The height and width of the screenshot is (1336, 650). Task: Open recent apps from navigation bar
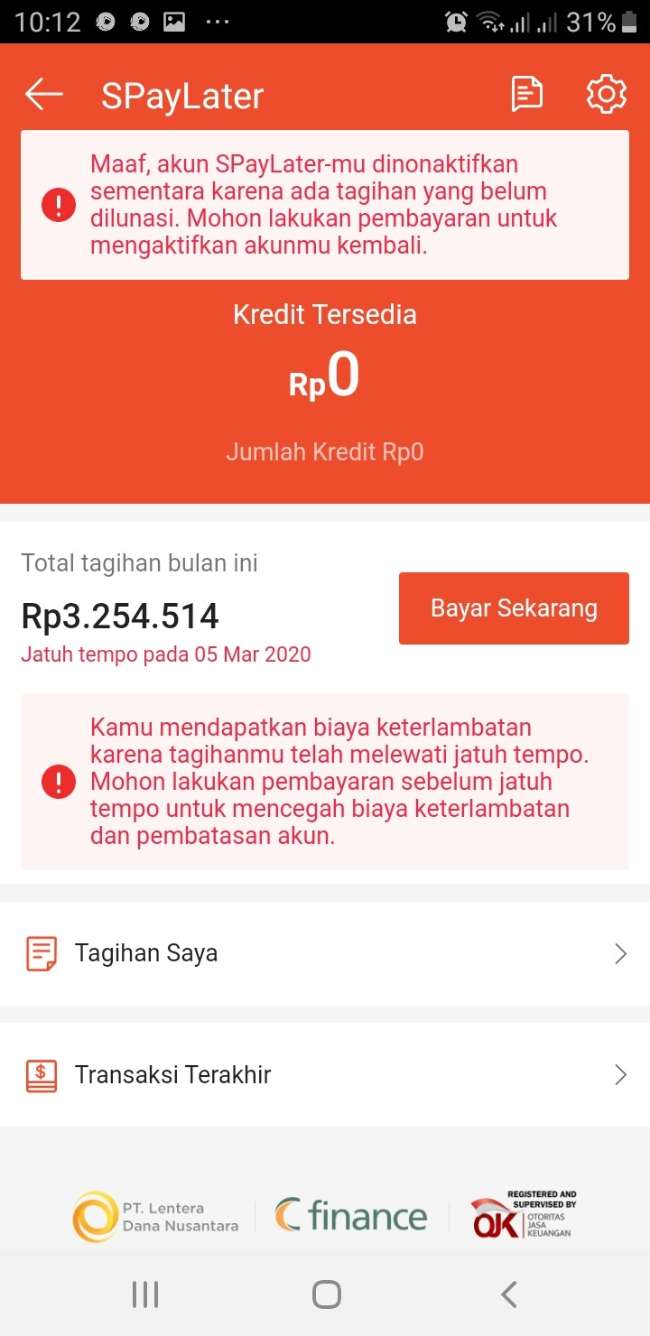point(145,1294)
